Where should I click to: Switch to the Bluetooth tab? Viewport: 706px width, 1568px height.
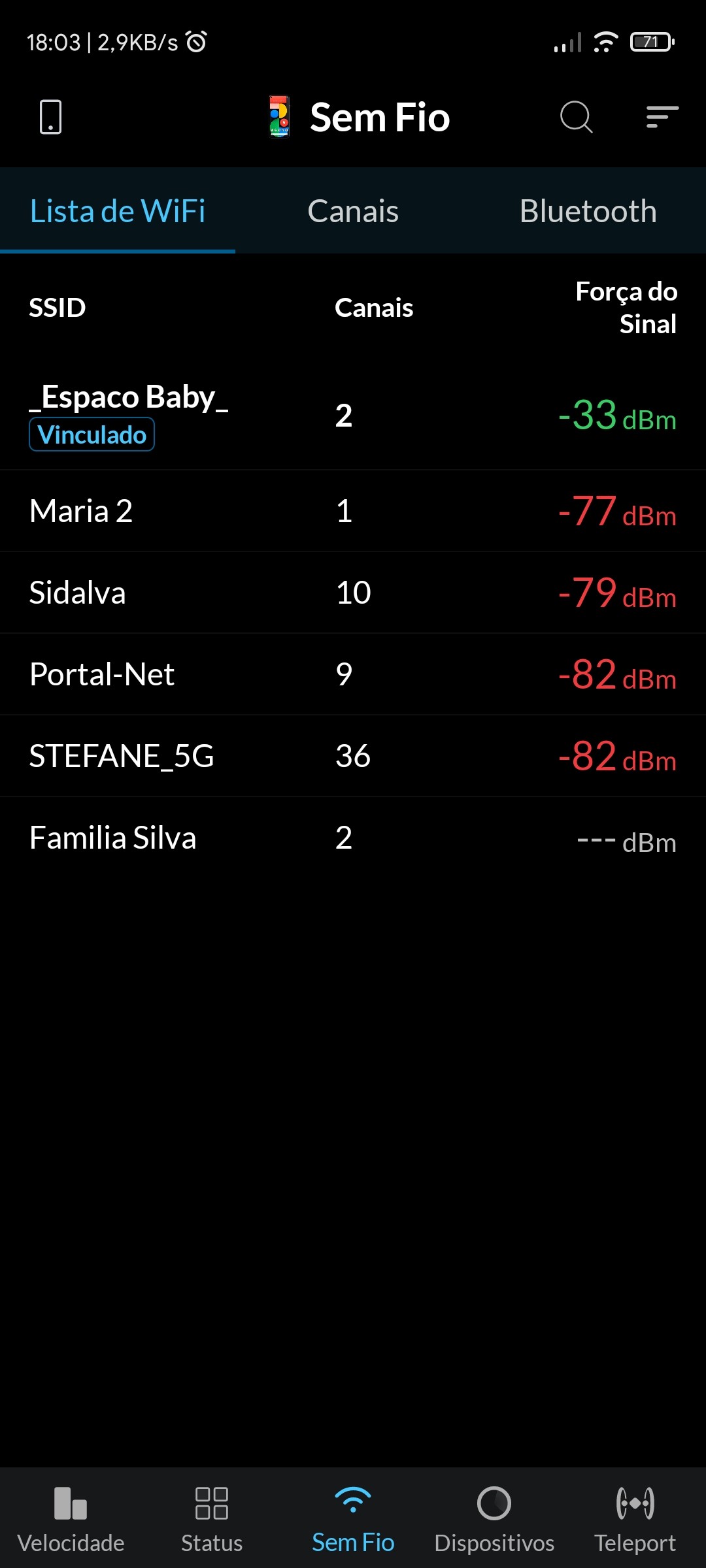588,211
